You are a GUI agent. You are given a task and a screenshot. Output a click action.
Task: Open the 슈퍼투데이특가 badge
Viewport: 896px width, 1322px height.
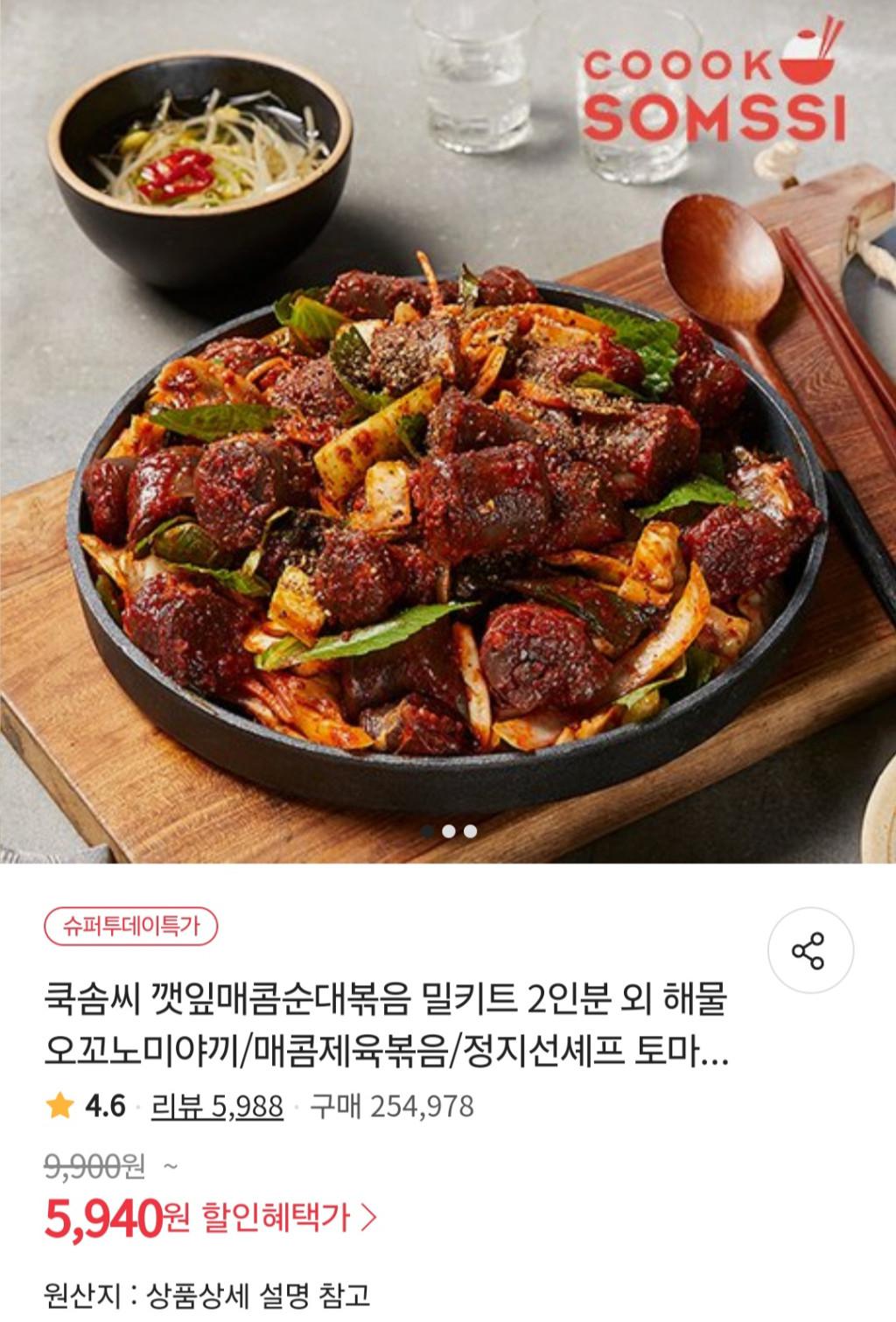click(x=130, y=926)
